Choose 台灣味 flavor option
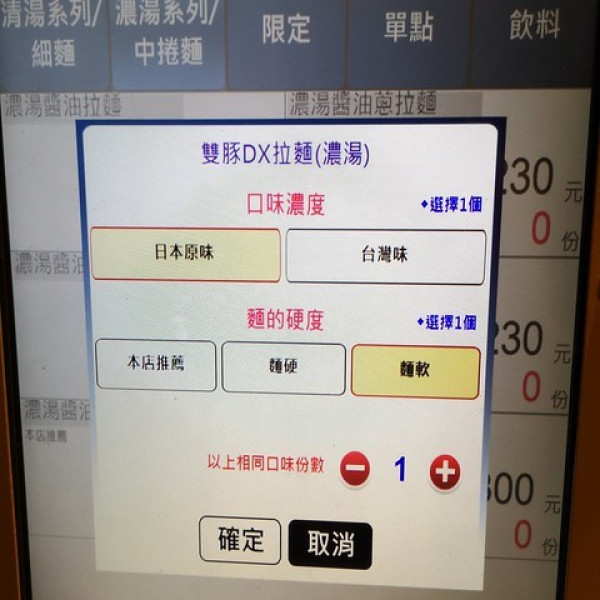 click(385, 256)
